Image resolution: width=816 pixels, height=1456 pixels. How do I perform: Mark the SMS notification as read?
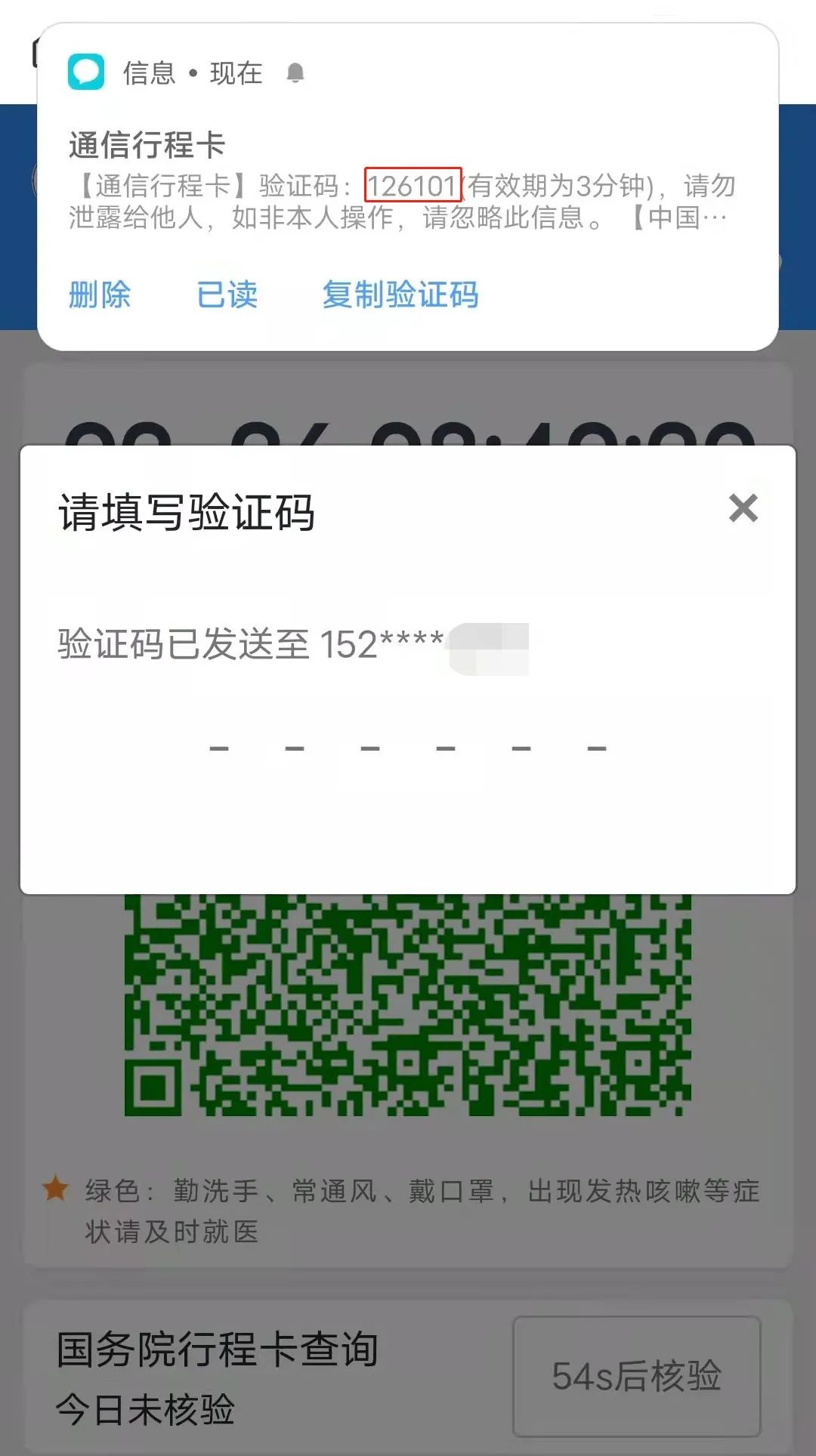(227, 295)
